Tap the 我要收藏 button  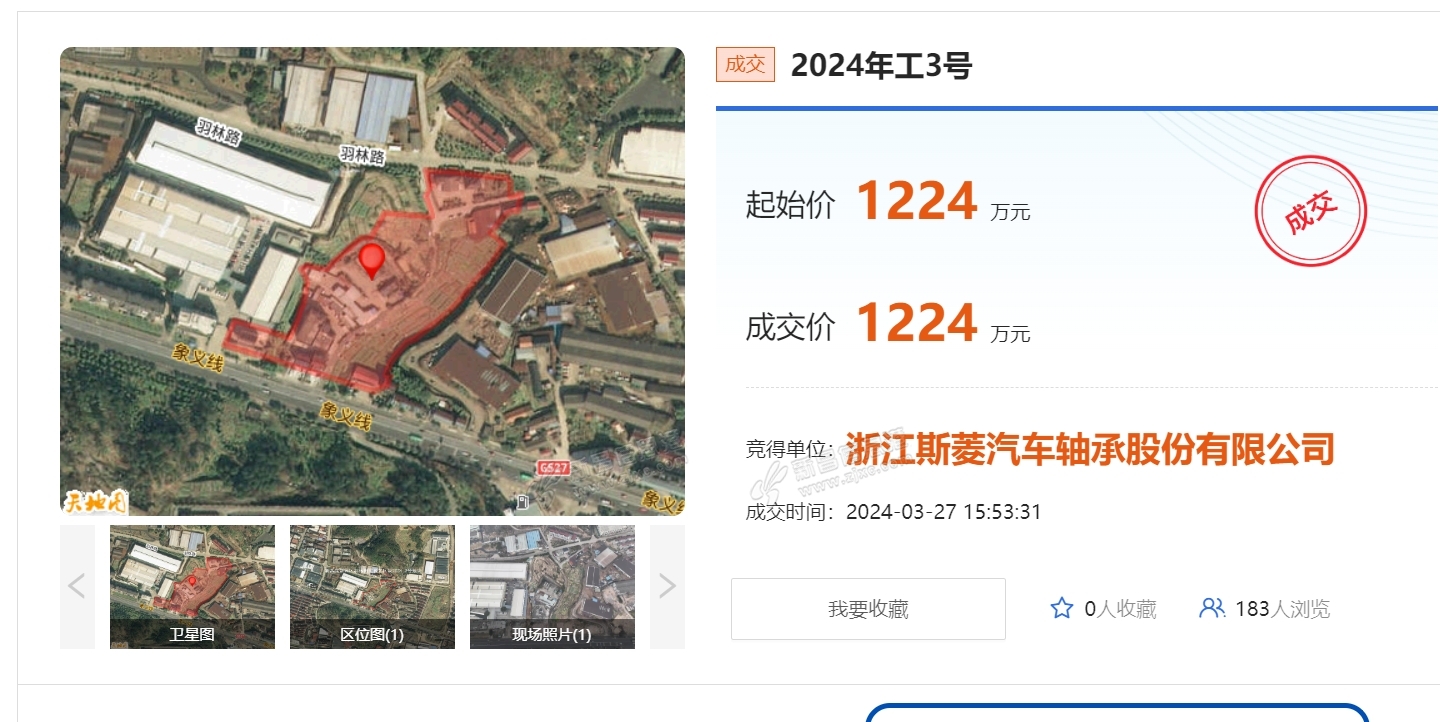[868, 609]
